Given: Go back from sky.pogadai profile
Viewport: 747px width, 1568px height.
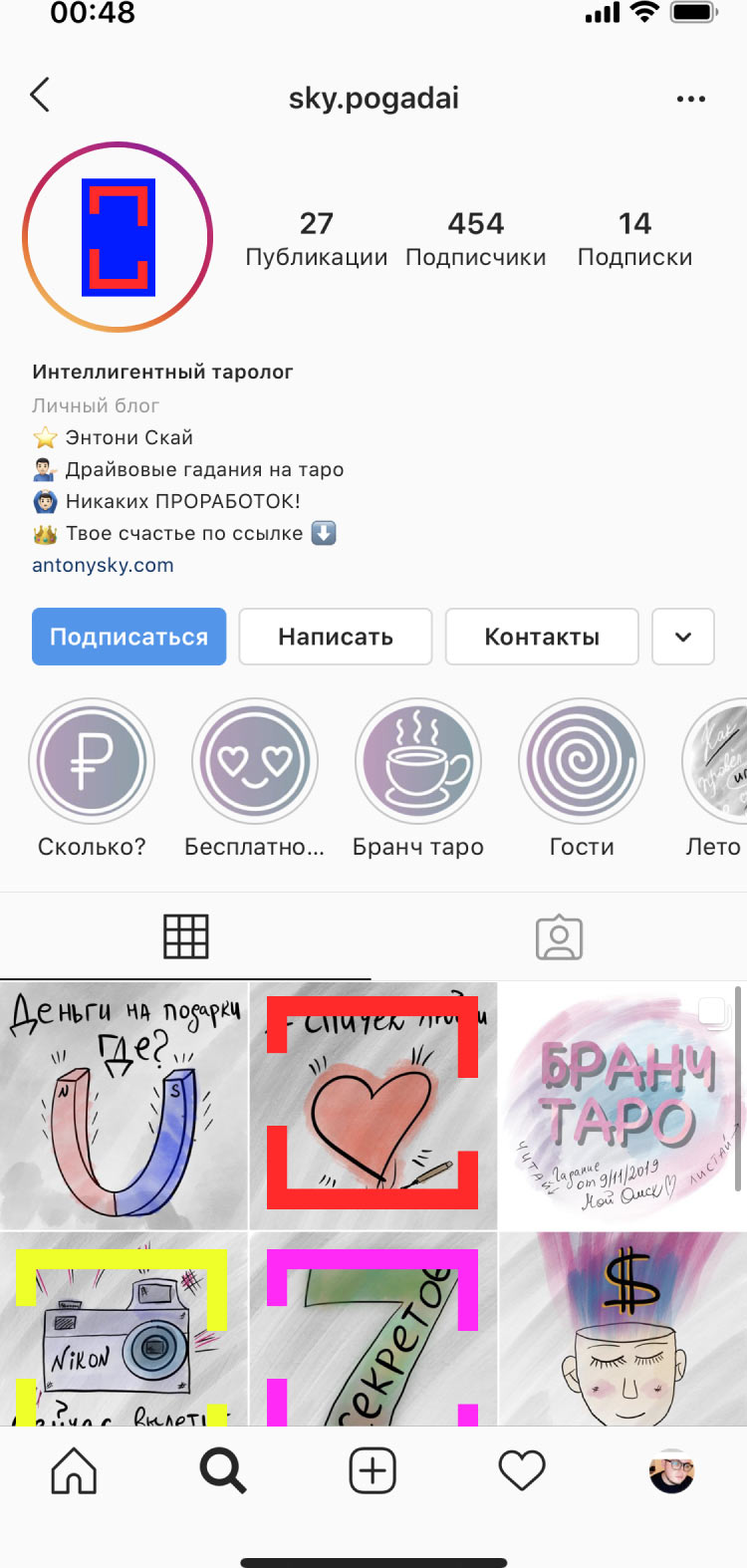Looking at the screenshot, I should click(x=40, y=97).
